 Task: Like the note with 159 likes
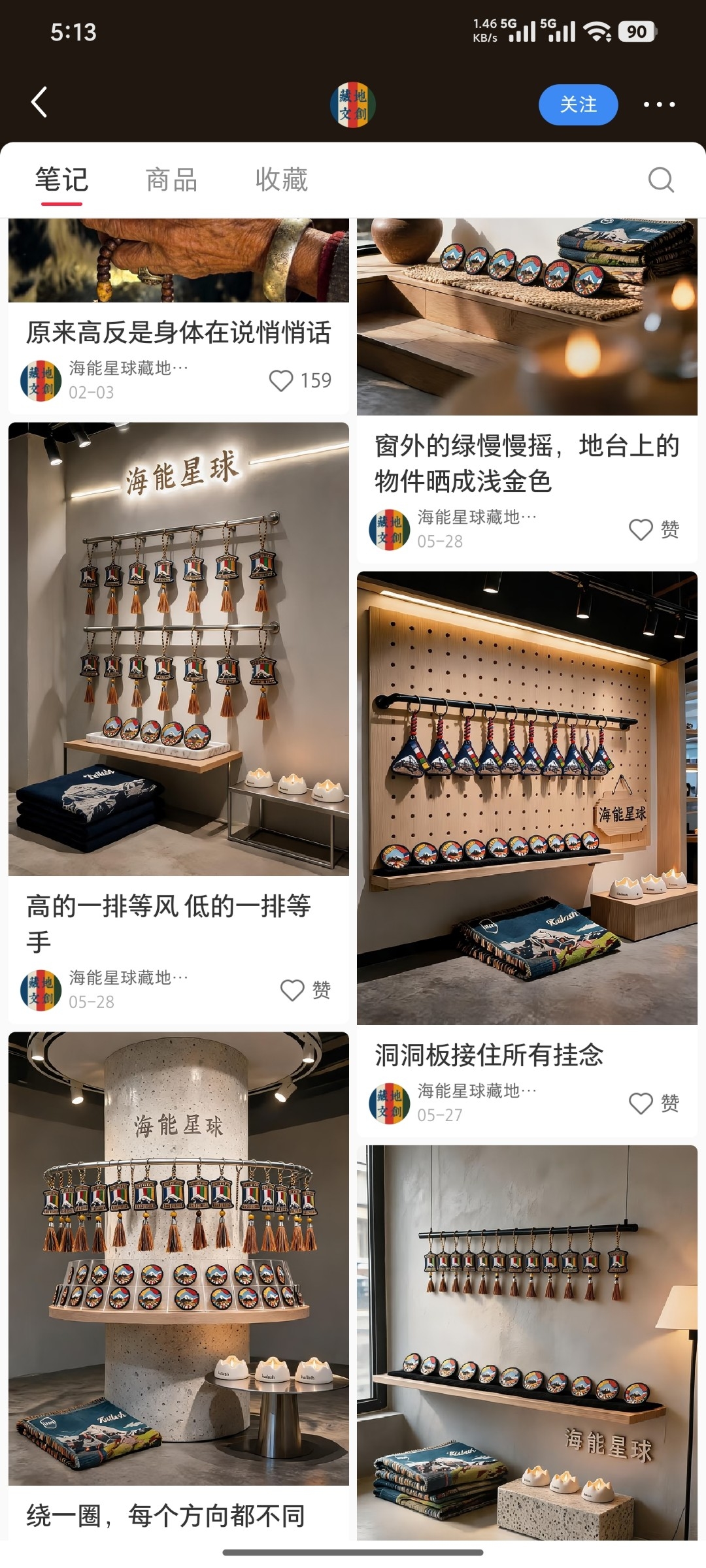click(x=300, y=380)
